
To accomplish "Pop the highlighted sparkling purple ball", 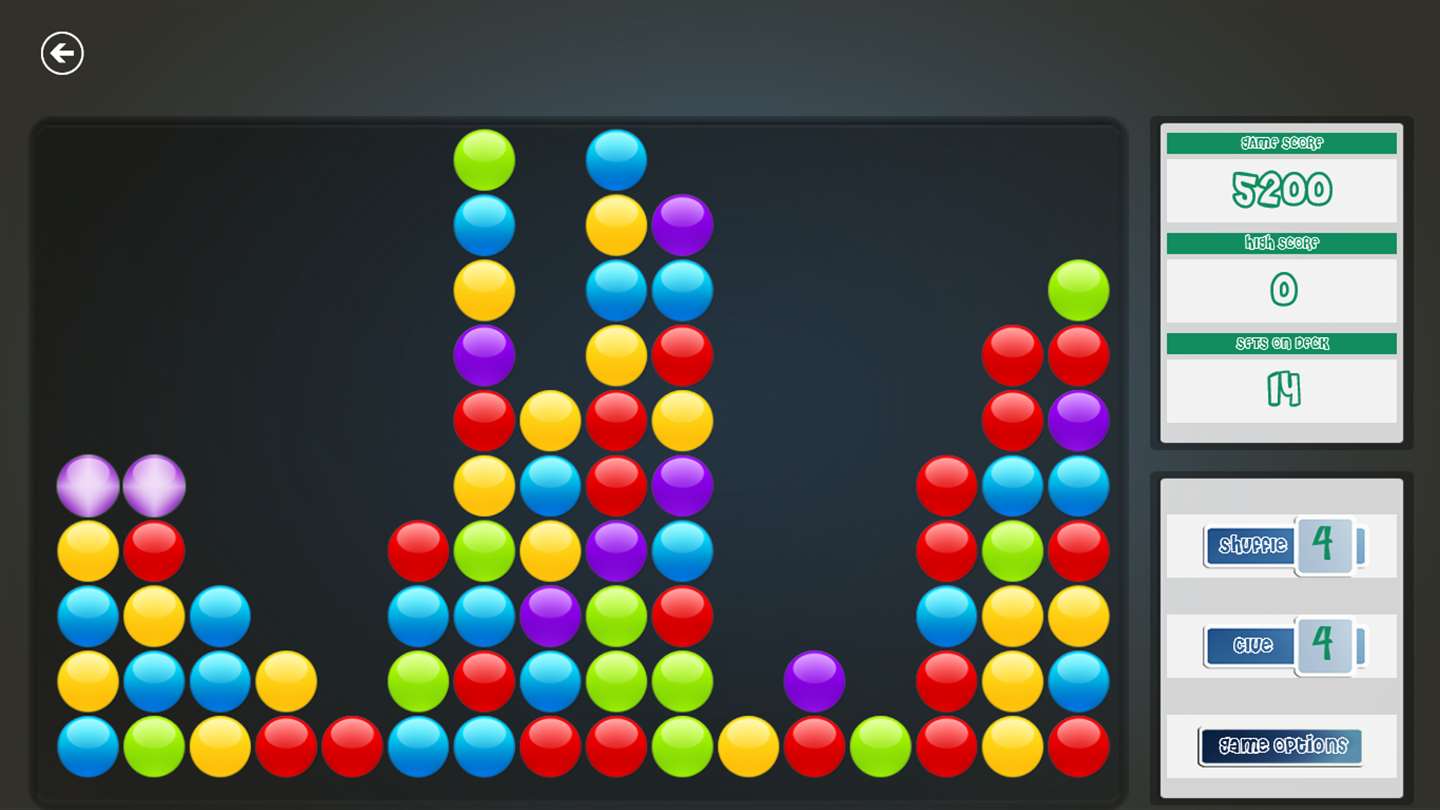I will tap(88, 486).
